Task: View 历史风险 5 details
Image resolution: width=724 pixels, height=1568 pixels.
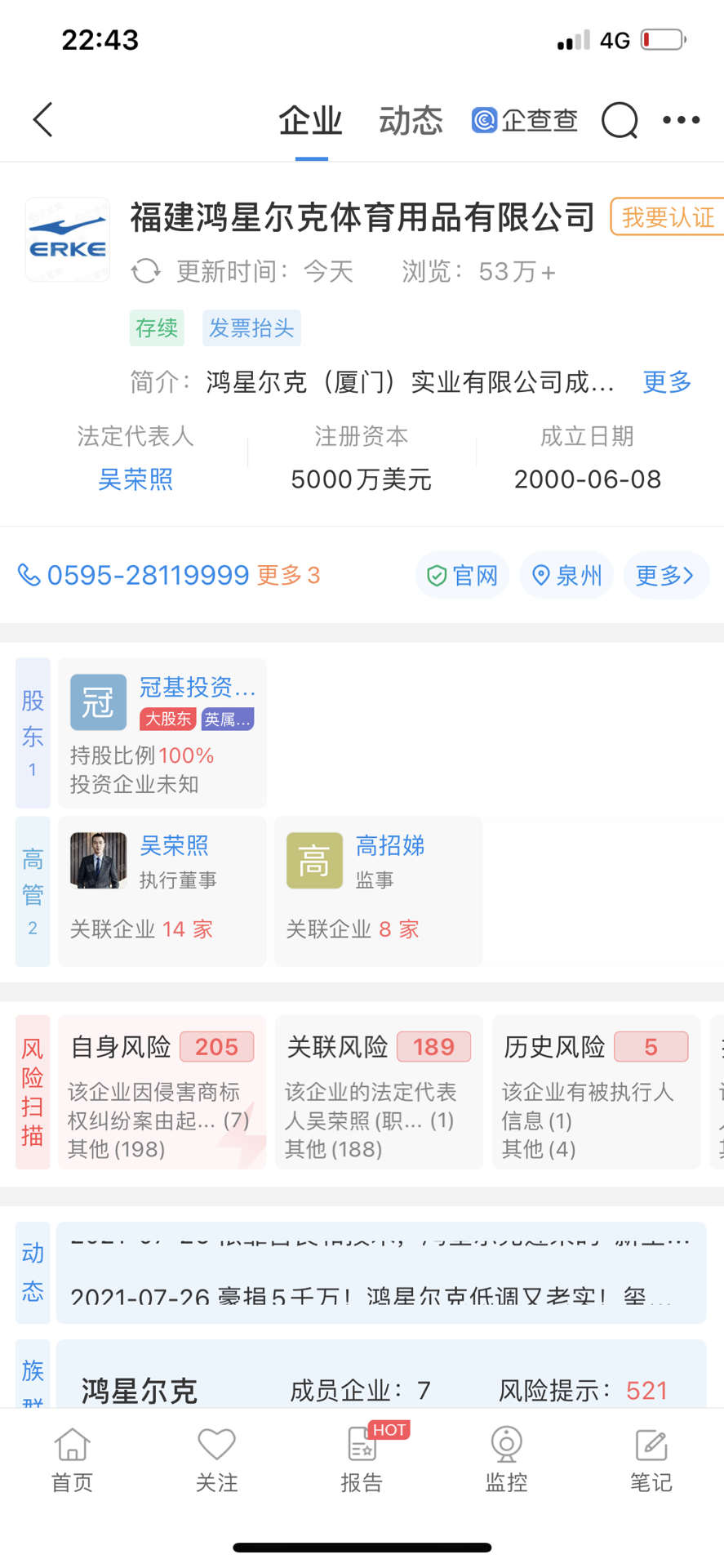Action: click(596, 1092)
